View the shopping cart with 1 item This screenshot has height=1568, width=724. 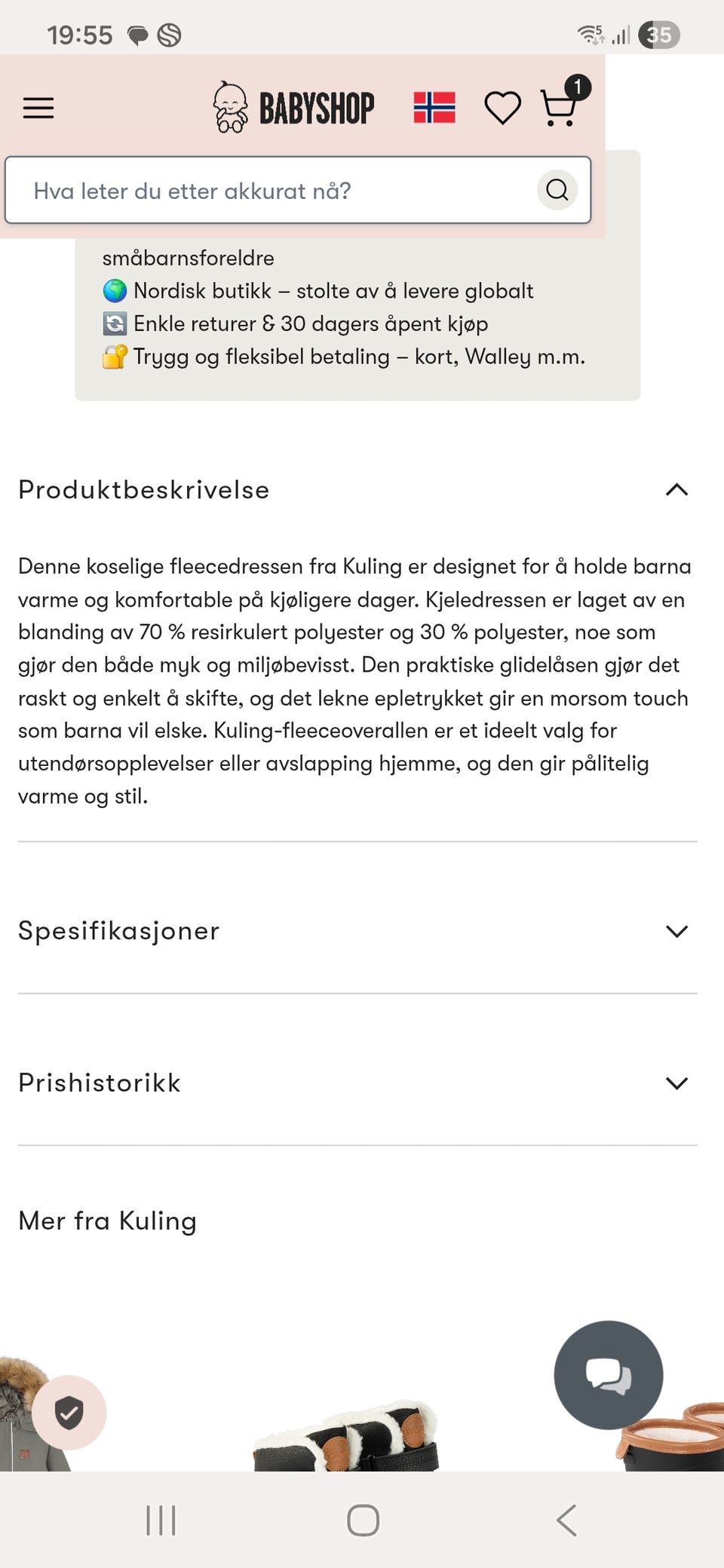pos(559,108)
